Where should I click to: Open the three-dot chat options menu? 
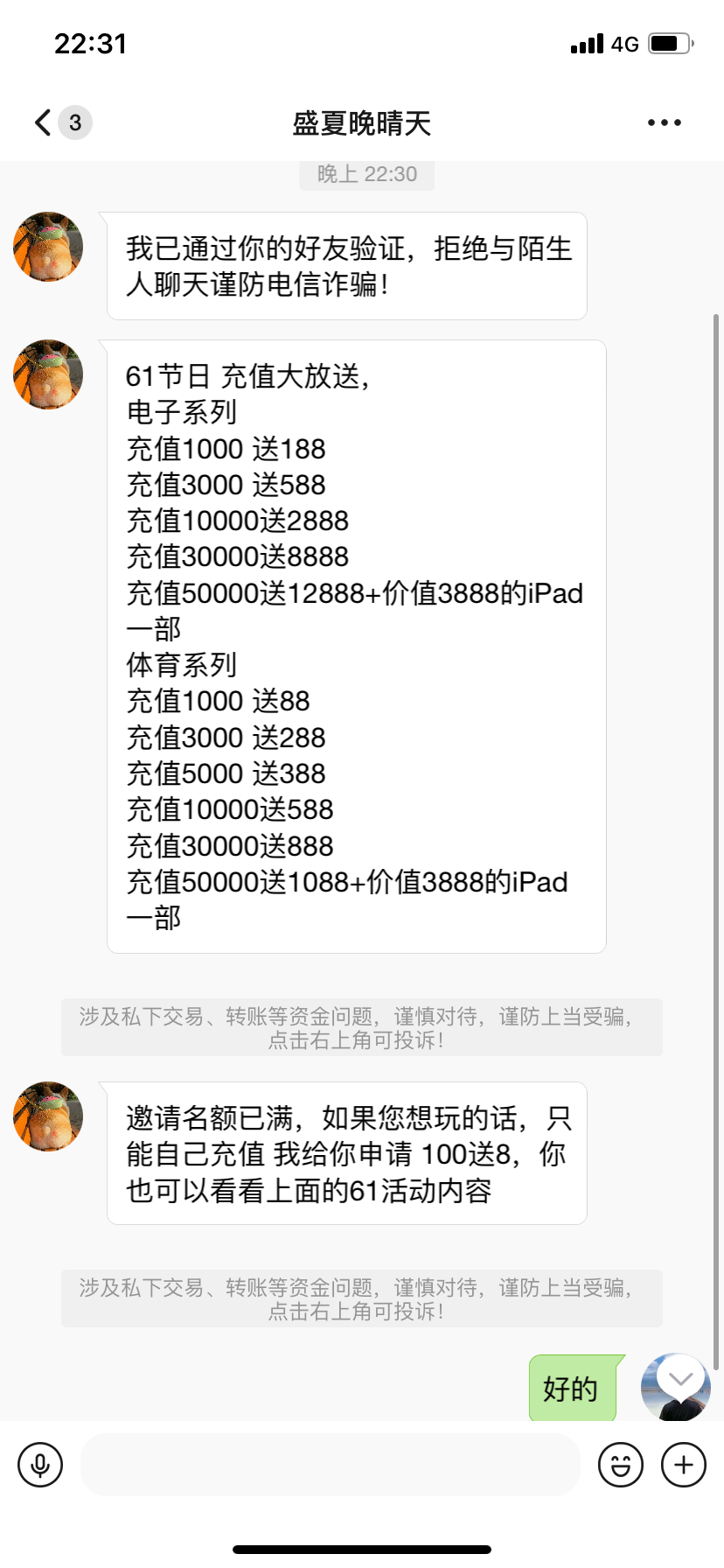(x=664, y=122)
